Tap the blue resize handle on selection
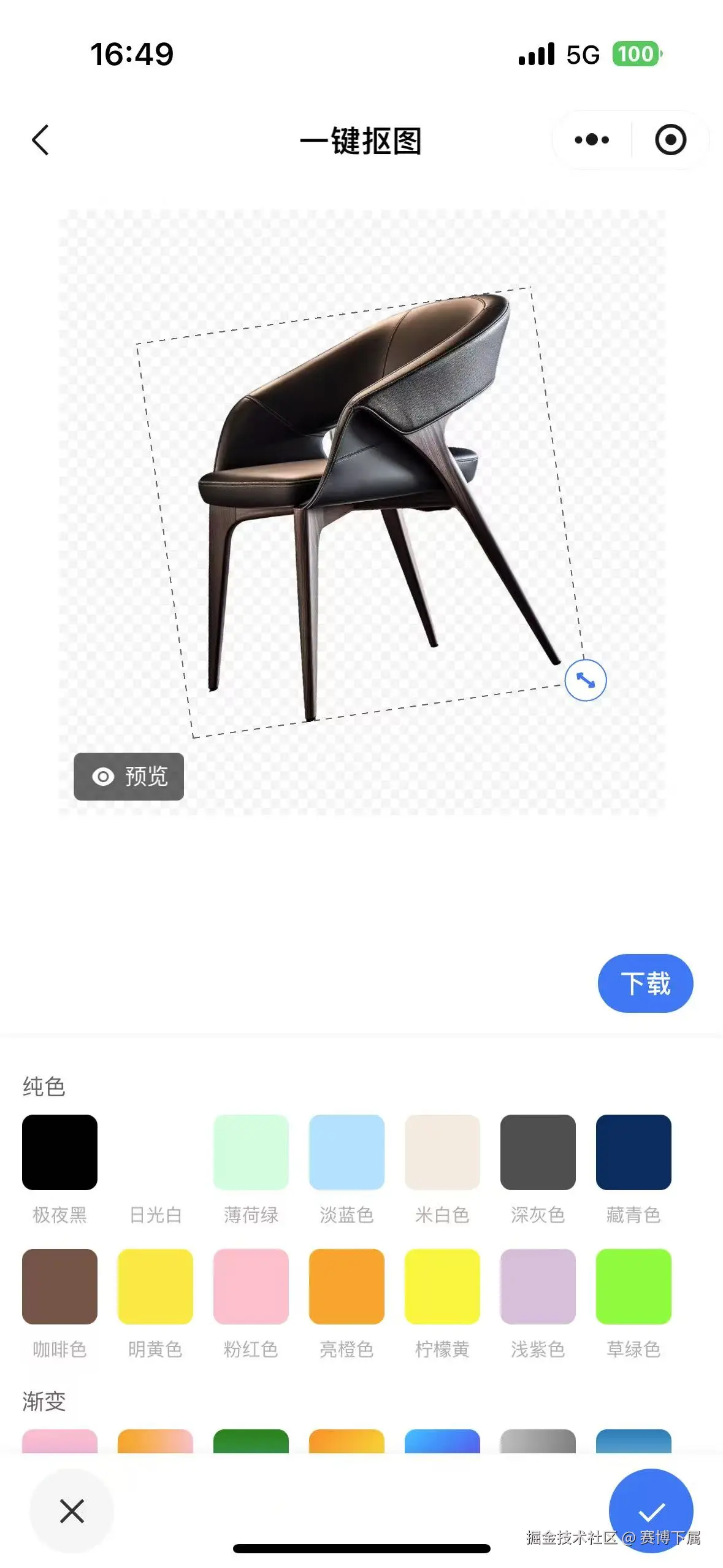 click(x=585, y=680)
